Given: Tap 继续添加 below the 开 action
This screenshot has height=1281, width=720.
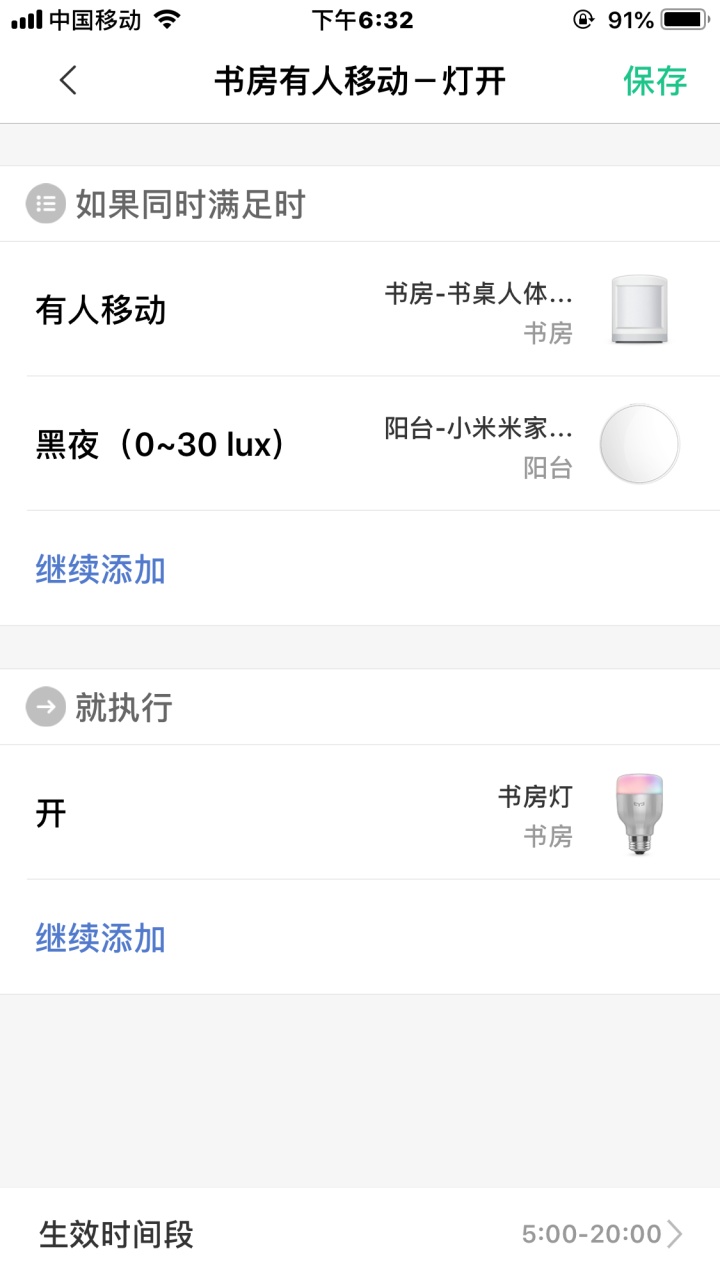Looking at the screenshot, I should click(x=98, y=938).
